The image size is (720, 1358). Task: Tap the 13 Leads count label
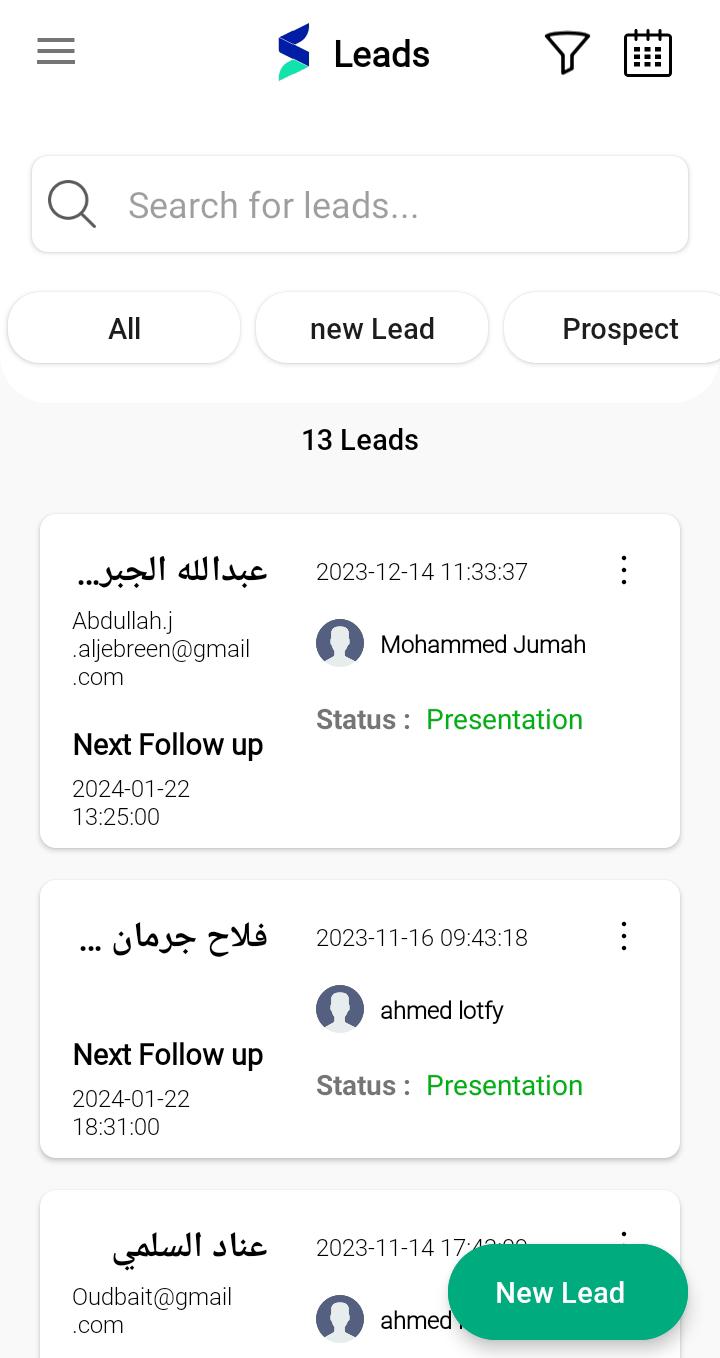tap(360, 440)
